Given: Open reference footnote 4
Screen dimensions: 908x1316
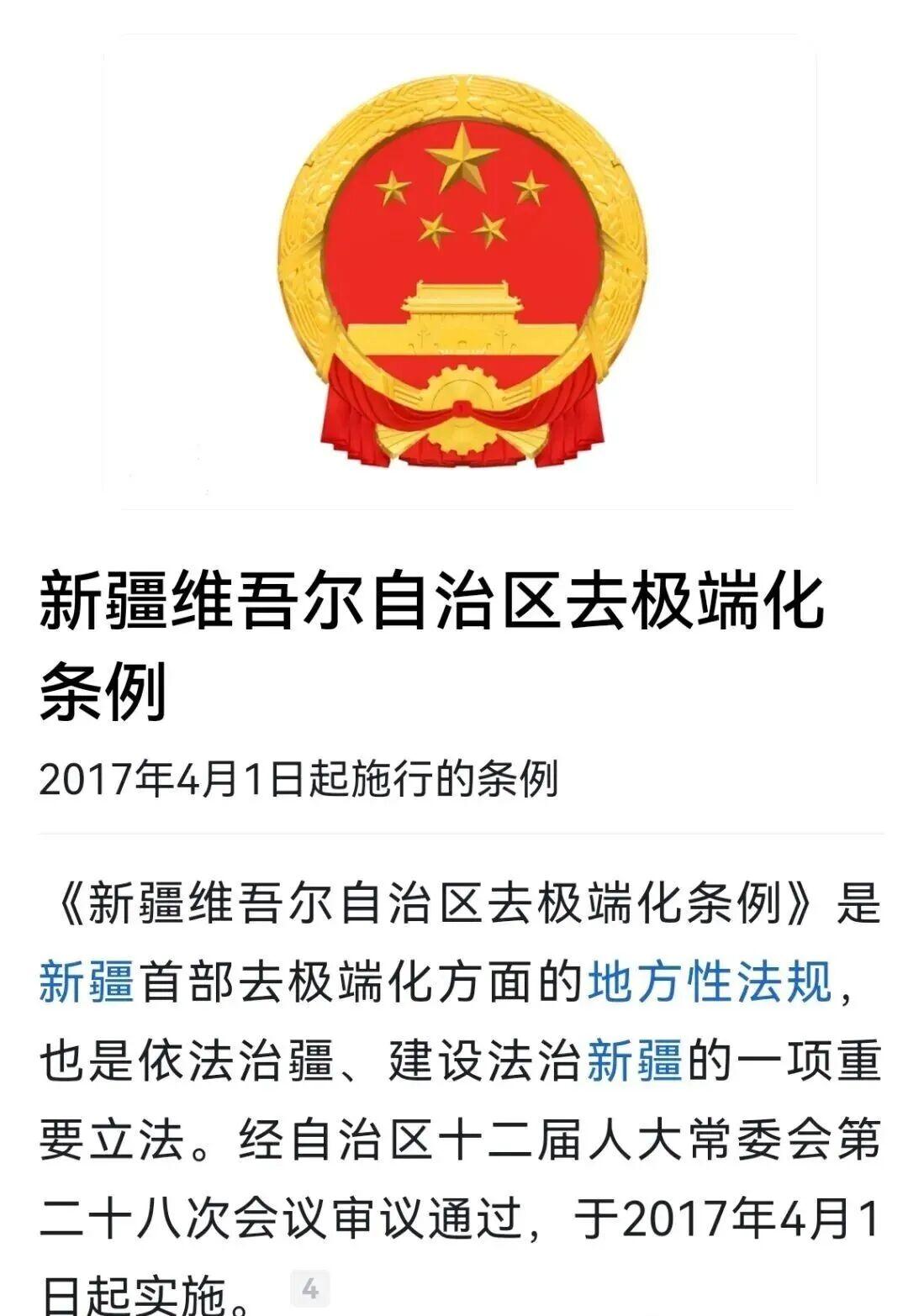Looking at the screenshot, I should tap(310, 1289).
